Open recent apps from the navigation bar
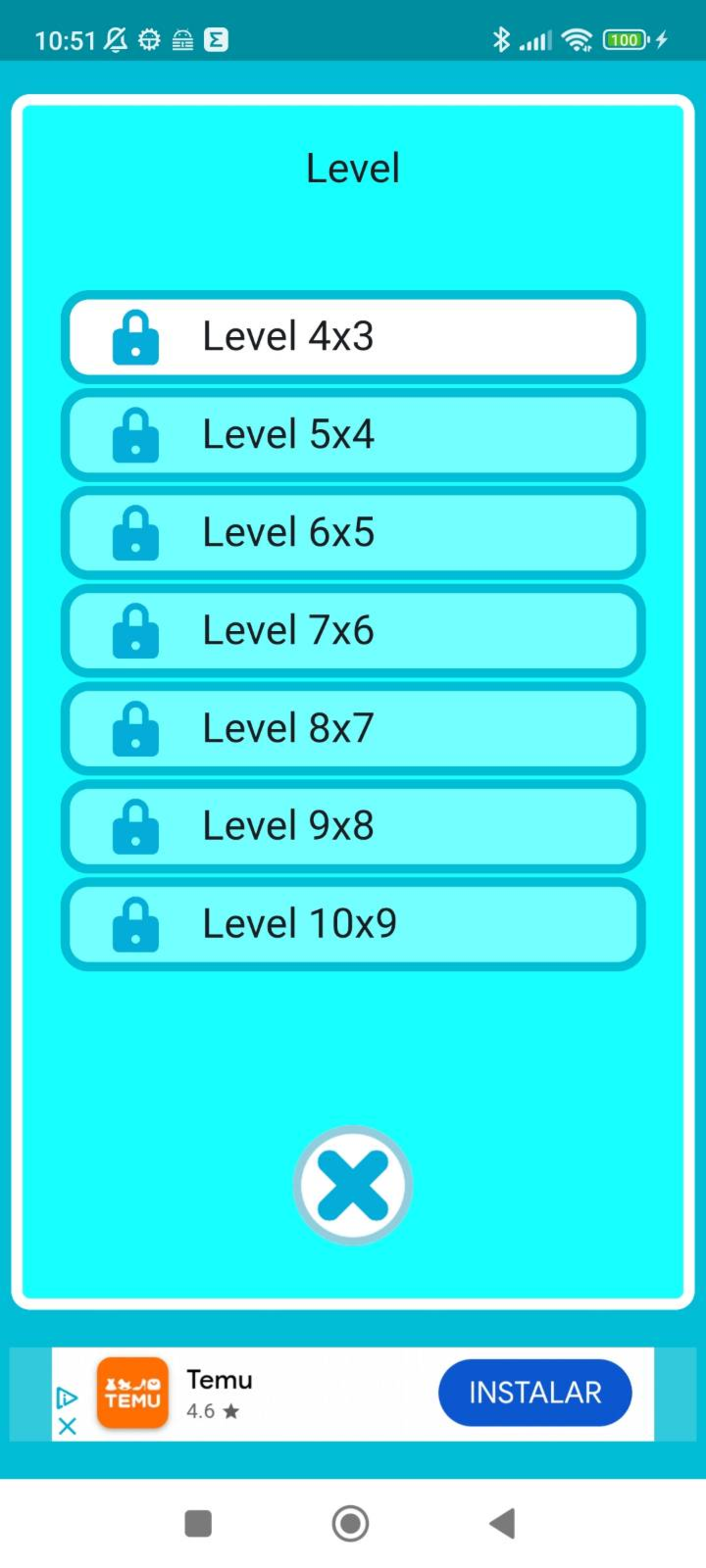Image resolution: width=706 pixels, height=1568 pixels. [x=198, y=1523]
